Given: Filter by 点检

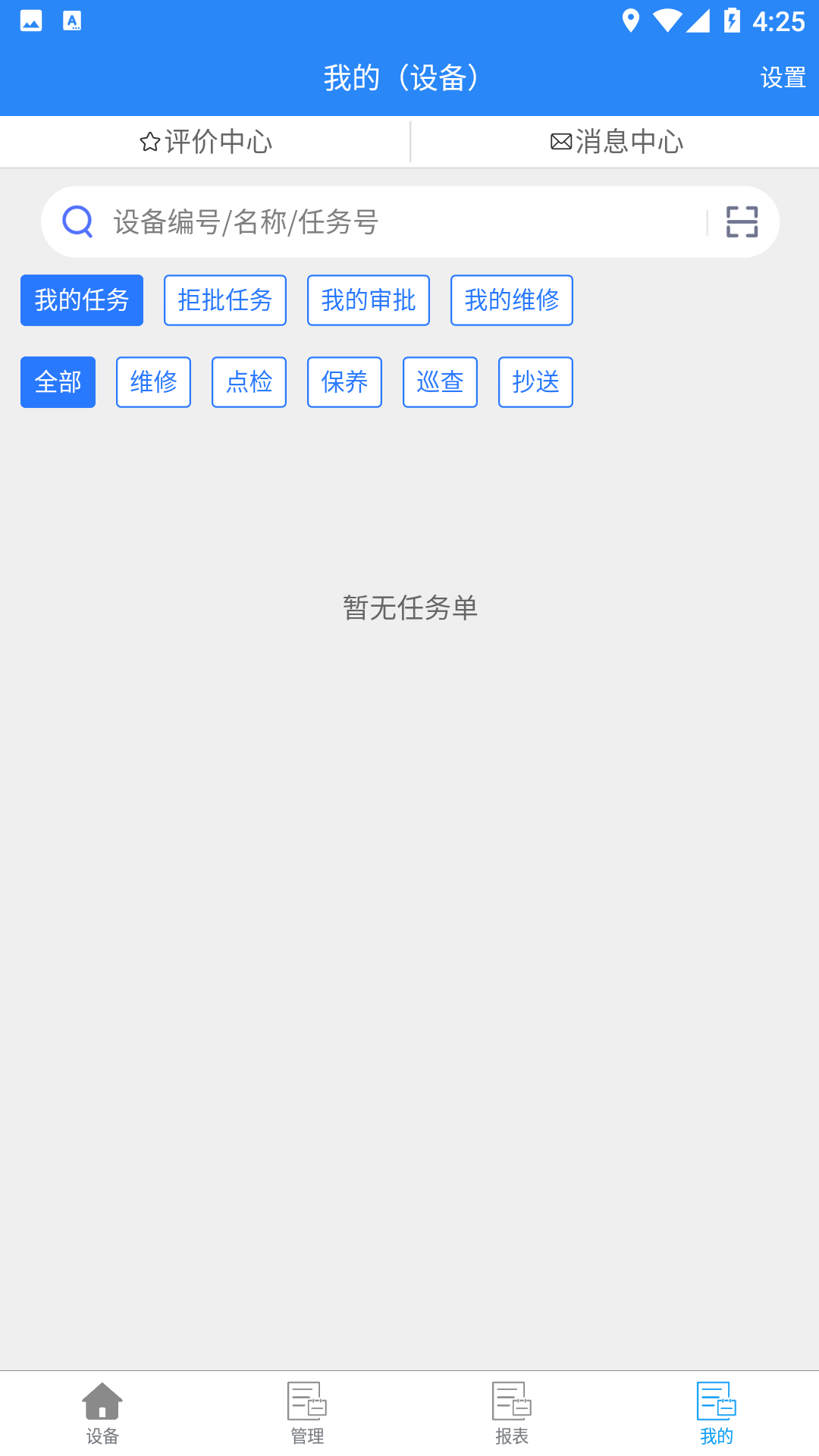Looking at the screenshot, I should click(x=249, y=382).
